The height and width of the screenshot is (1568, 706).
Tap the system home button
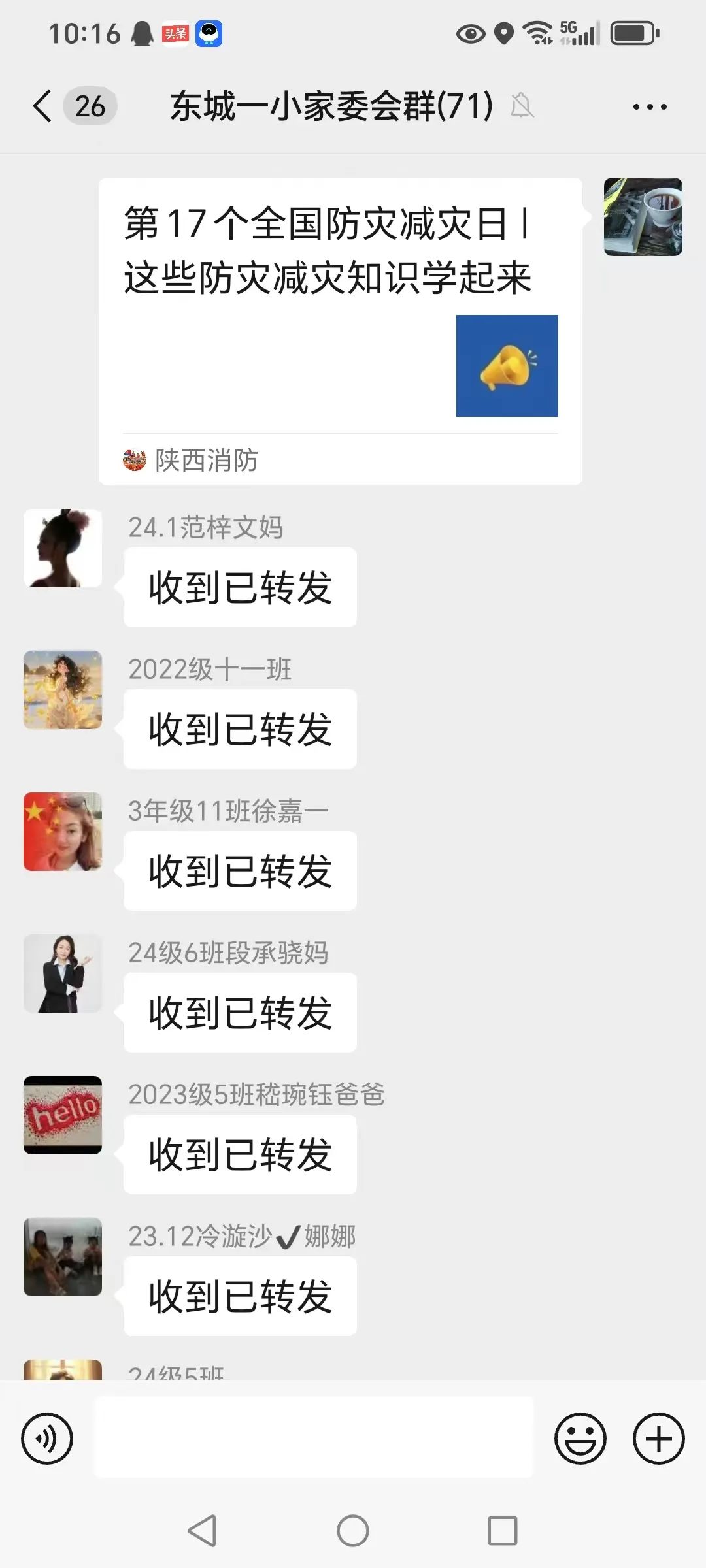coord(353,1531)
